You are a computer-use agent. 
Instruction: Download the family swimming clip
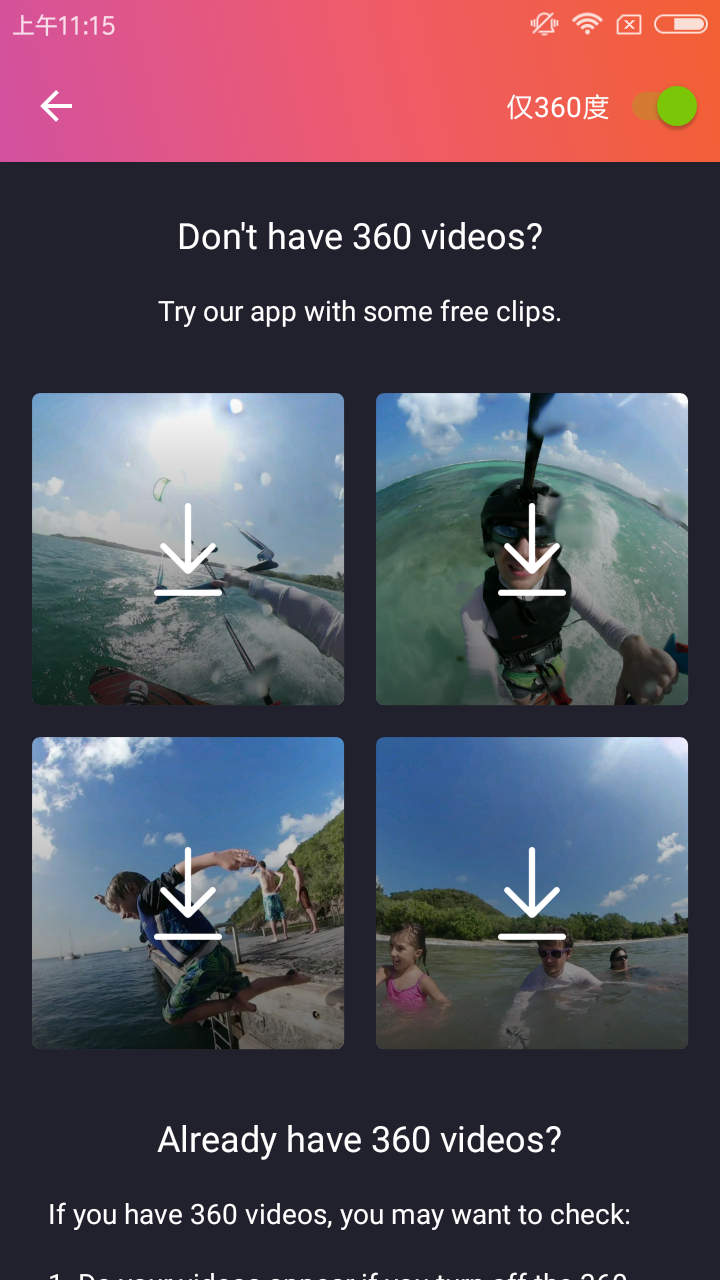(532, 893)
